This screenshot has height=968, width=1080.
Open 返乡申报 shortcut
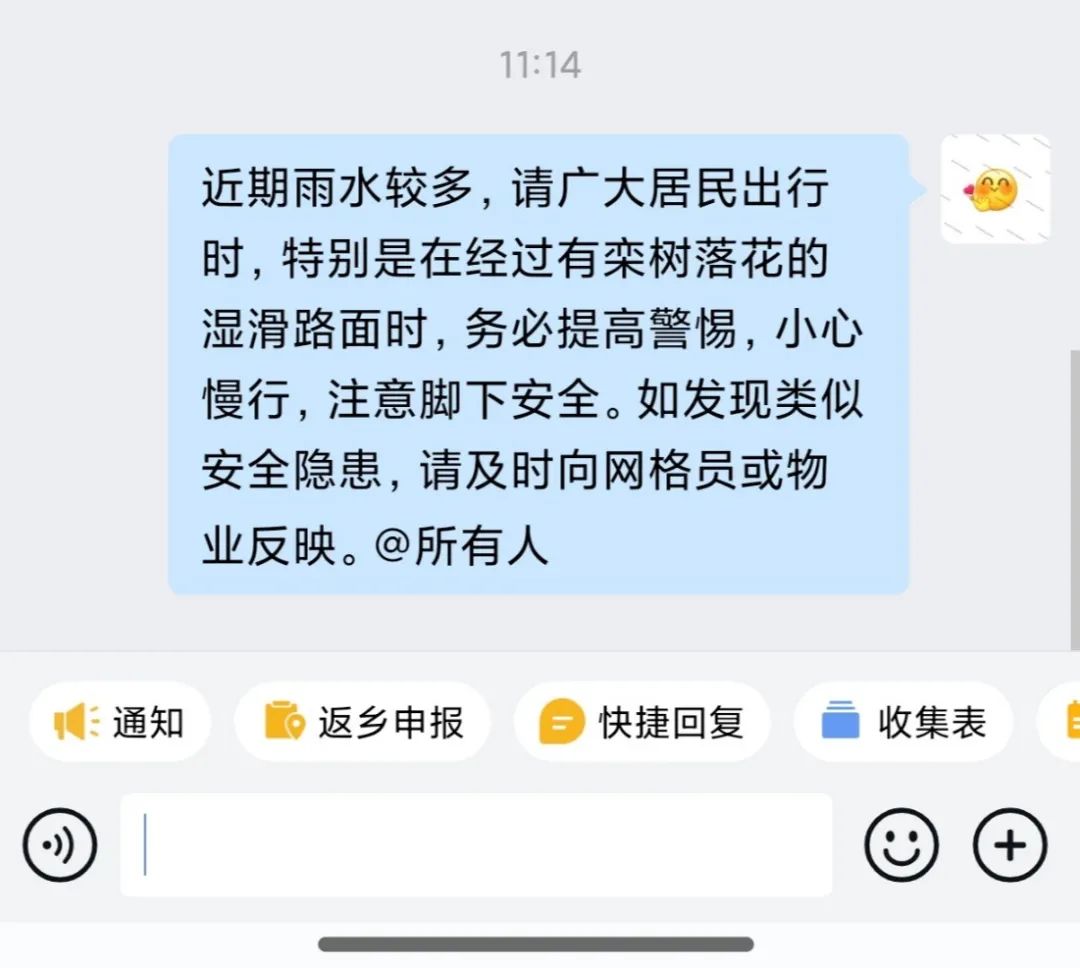tap(362, 721)
